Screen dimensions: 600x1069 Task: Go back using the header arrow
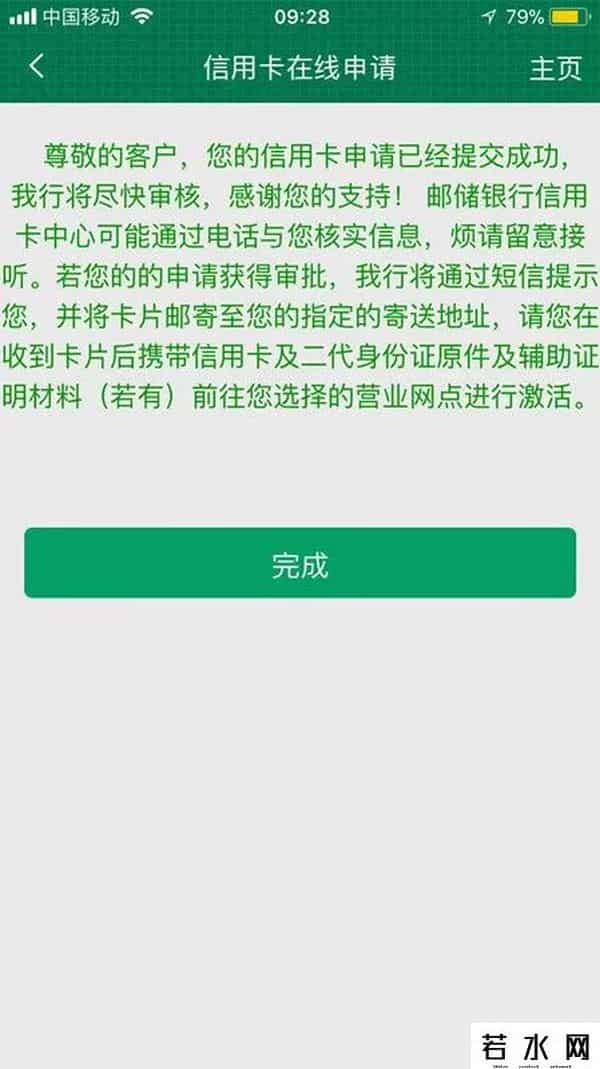[37, 67]
